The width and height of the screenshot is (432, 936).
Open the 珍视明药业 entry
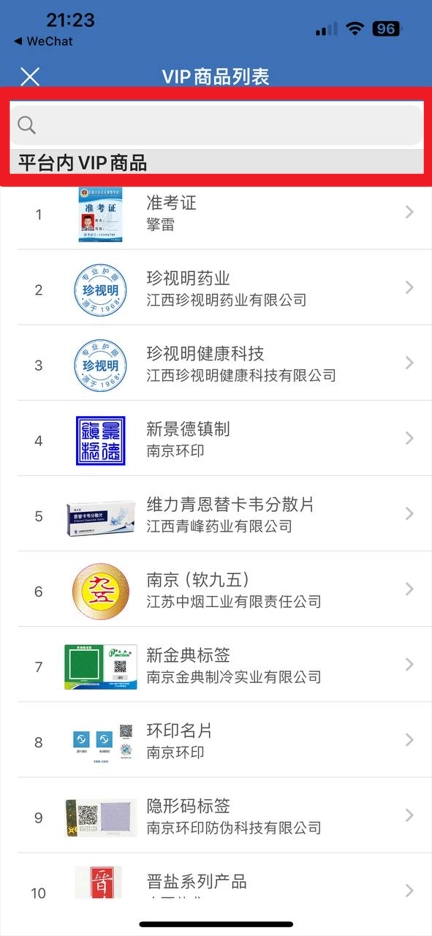(216, 288)
